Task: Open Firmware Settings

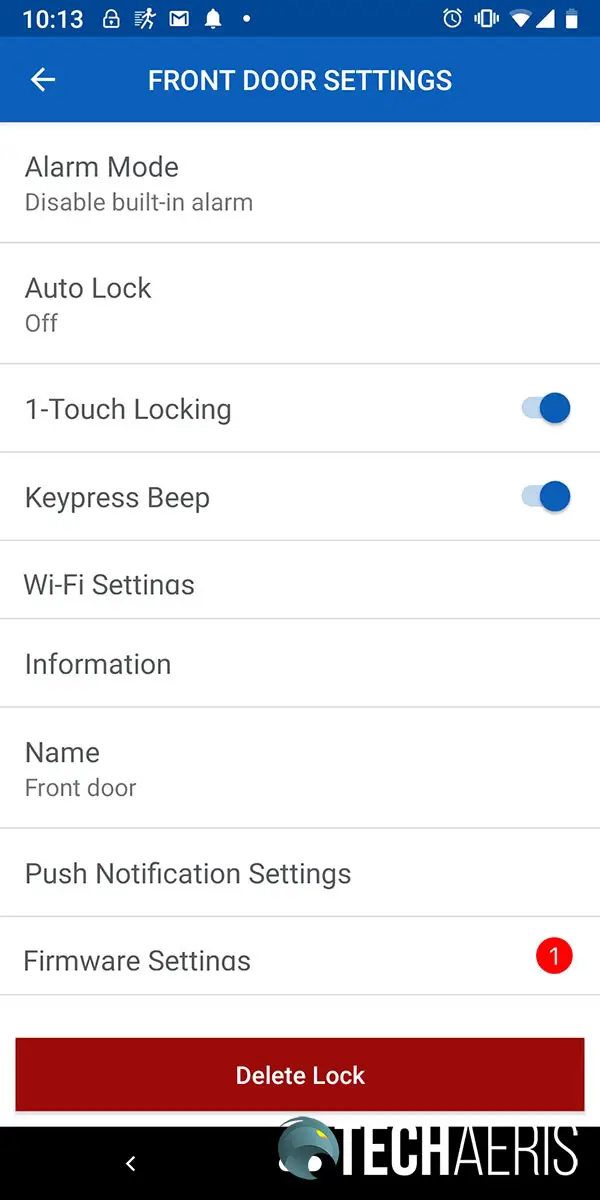Action: click(x=300, y=957)
